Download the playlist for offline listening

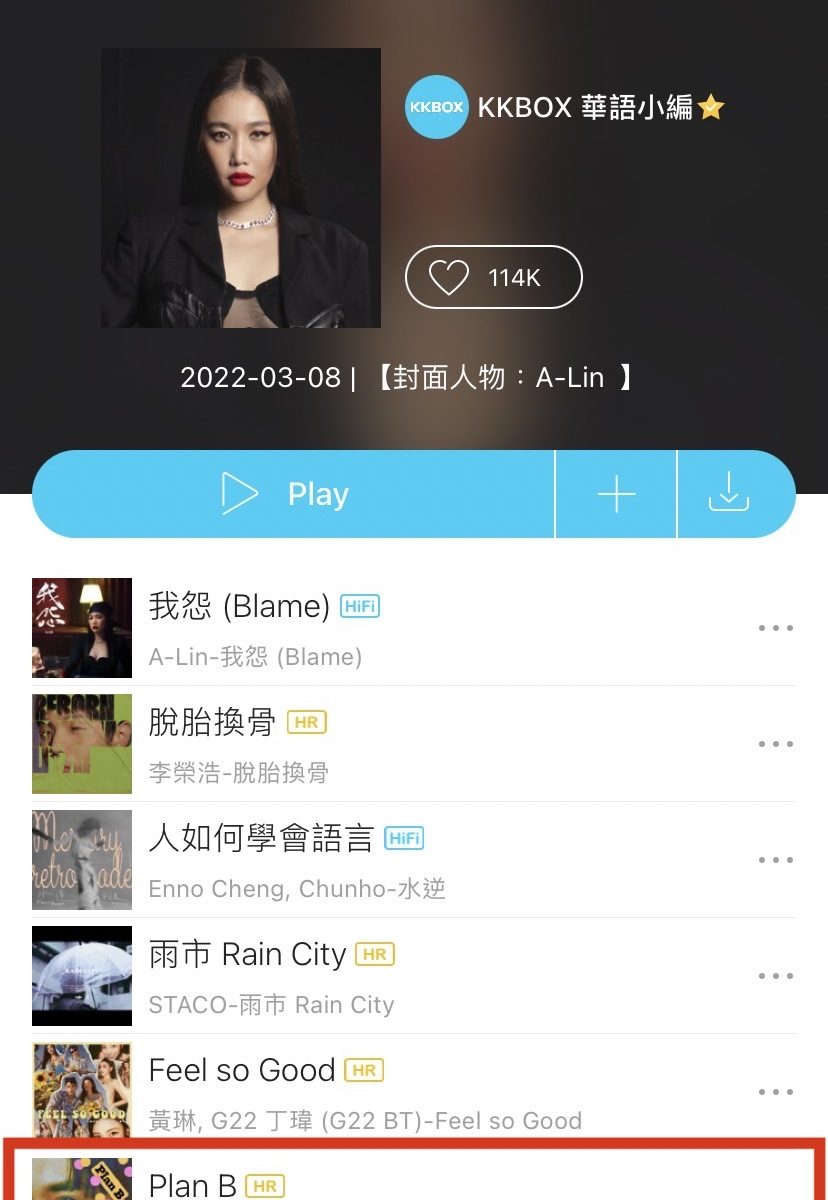tap(729, 494)
